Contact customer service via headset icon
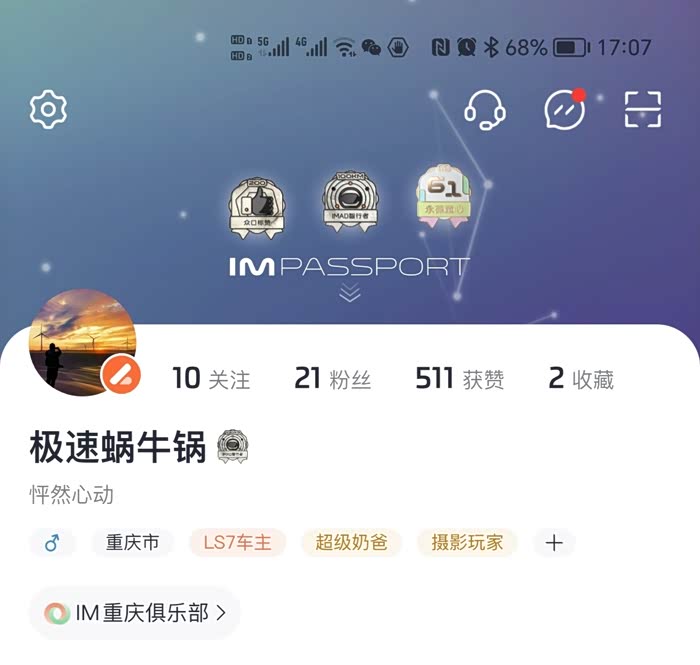700x665 pixels. [485, 110]
